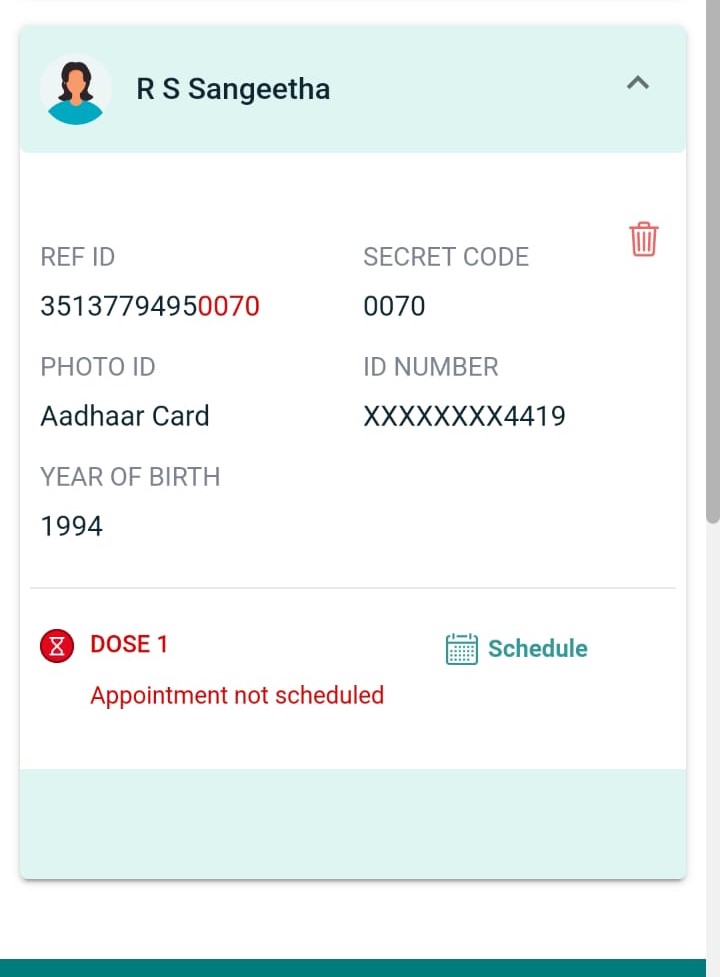
Task: Delete R S Sangeetha's registration
Action: [x=643, y=240]
